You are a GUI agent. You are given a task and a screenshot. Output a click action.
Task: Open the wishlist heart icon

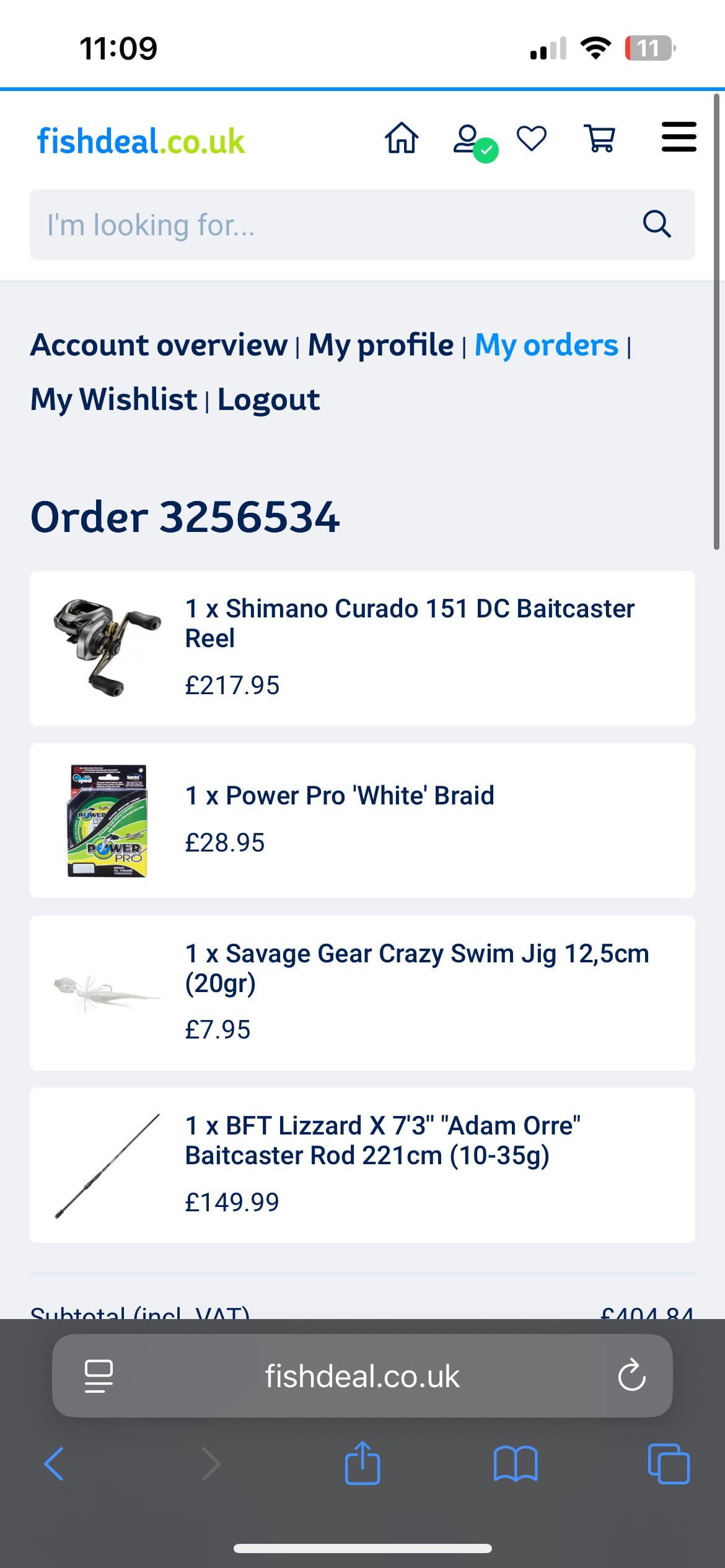532,138
